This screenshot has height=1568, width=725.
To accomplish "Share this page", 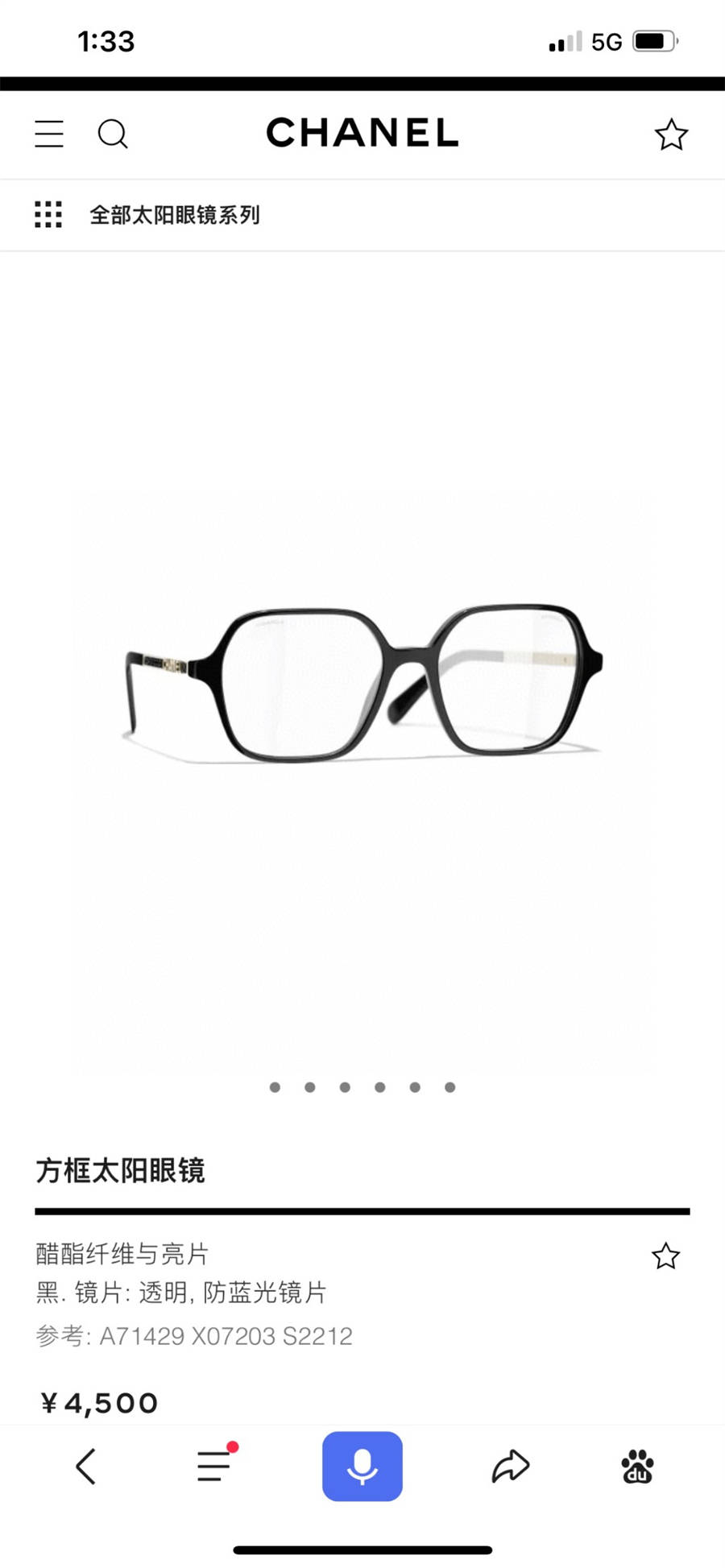I will (510, 1466).
